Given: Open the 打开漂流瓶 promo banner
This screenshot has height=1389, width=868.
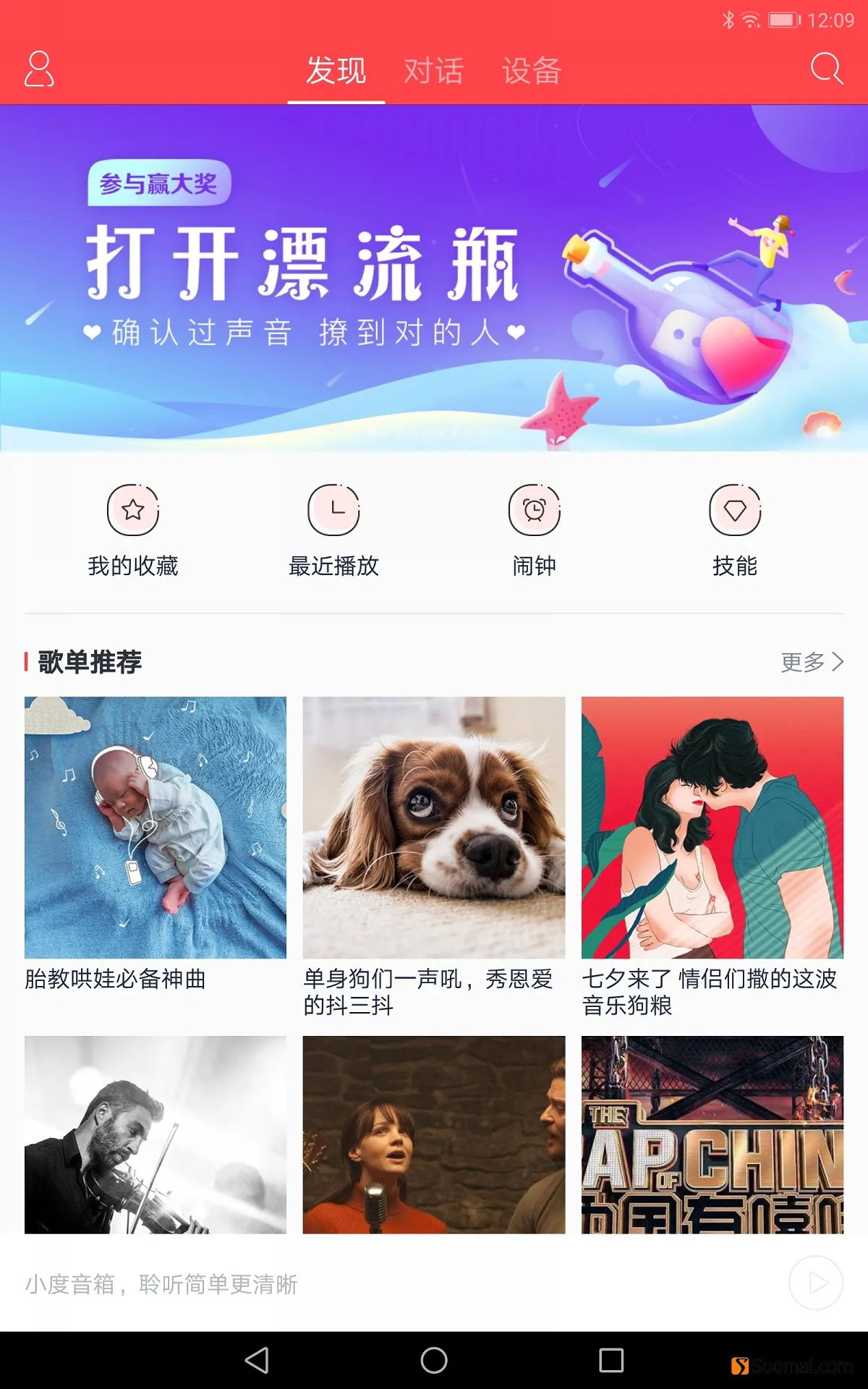Looking at the screenshot, I should (434, 278).
